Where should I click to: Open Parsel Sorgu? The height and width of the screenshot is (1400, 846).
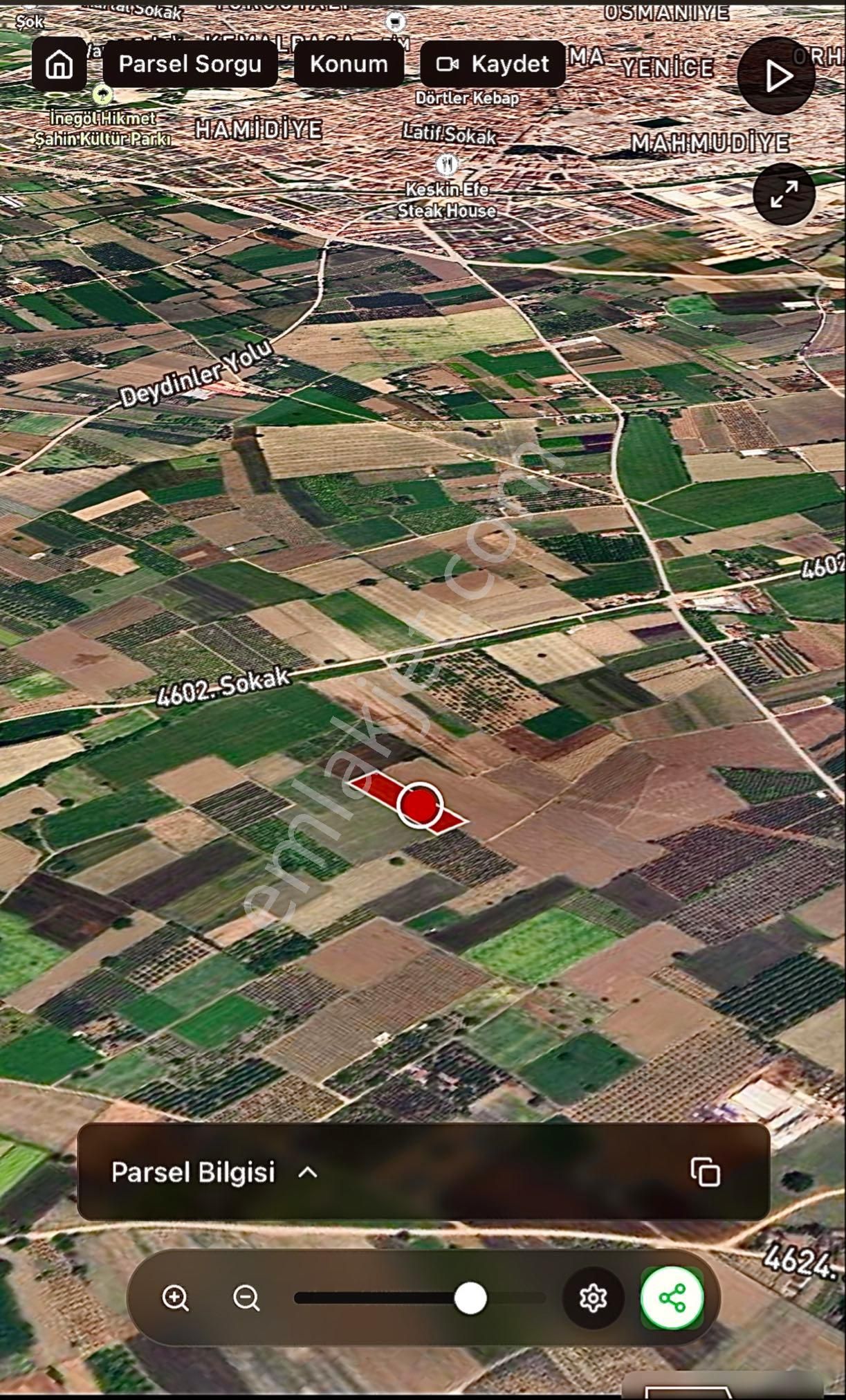click(190, 64)
